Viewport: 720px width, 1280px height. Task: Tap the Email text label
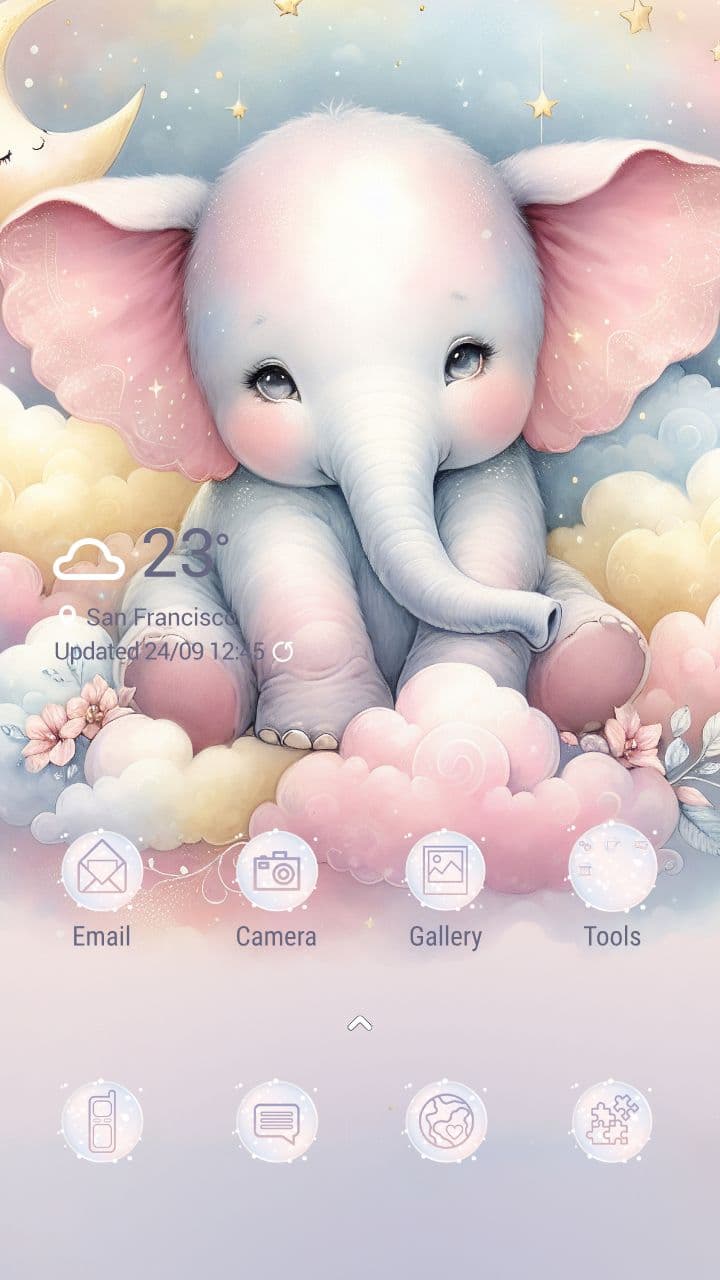[101, 938]
